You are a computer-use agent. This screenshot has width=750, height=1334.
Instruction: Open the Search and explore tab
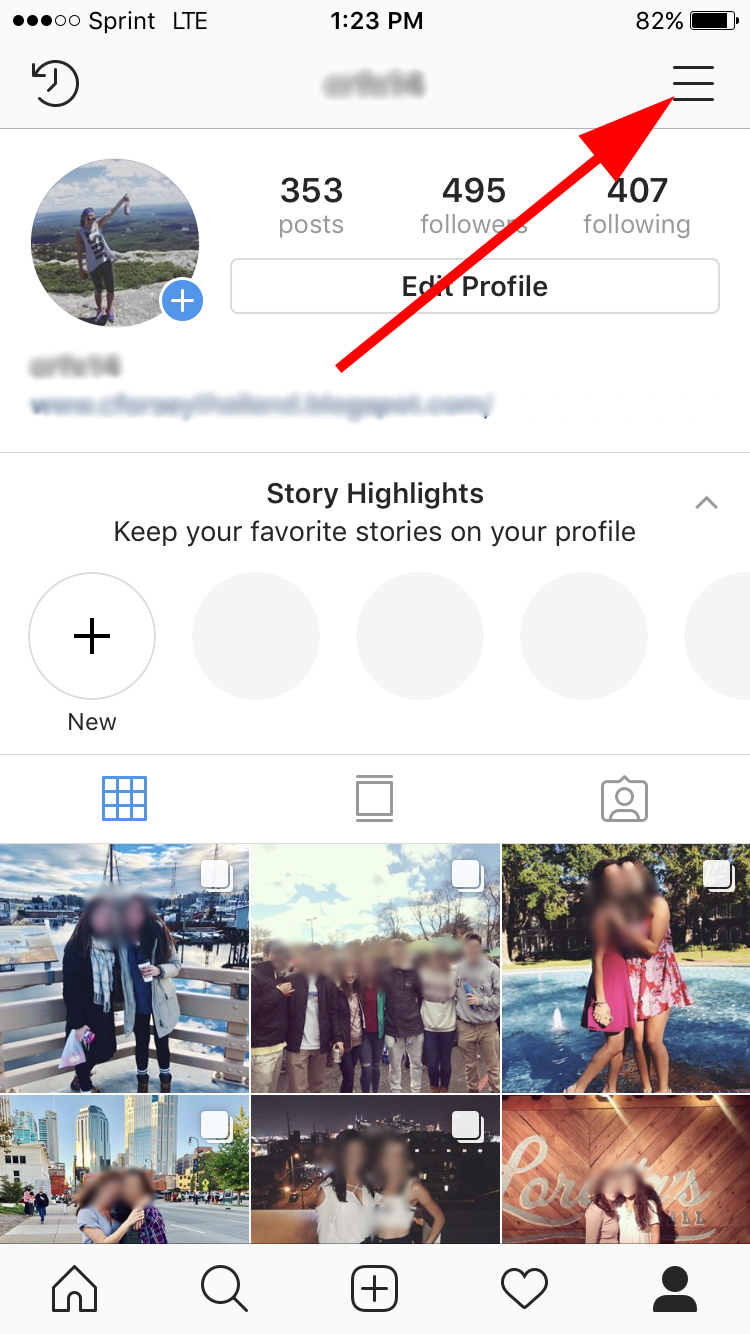(x=224, y=1289)
